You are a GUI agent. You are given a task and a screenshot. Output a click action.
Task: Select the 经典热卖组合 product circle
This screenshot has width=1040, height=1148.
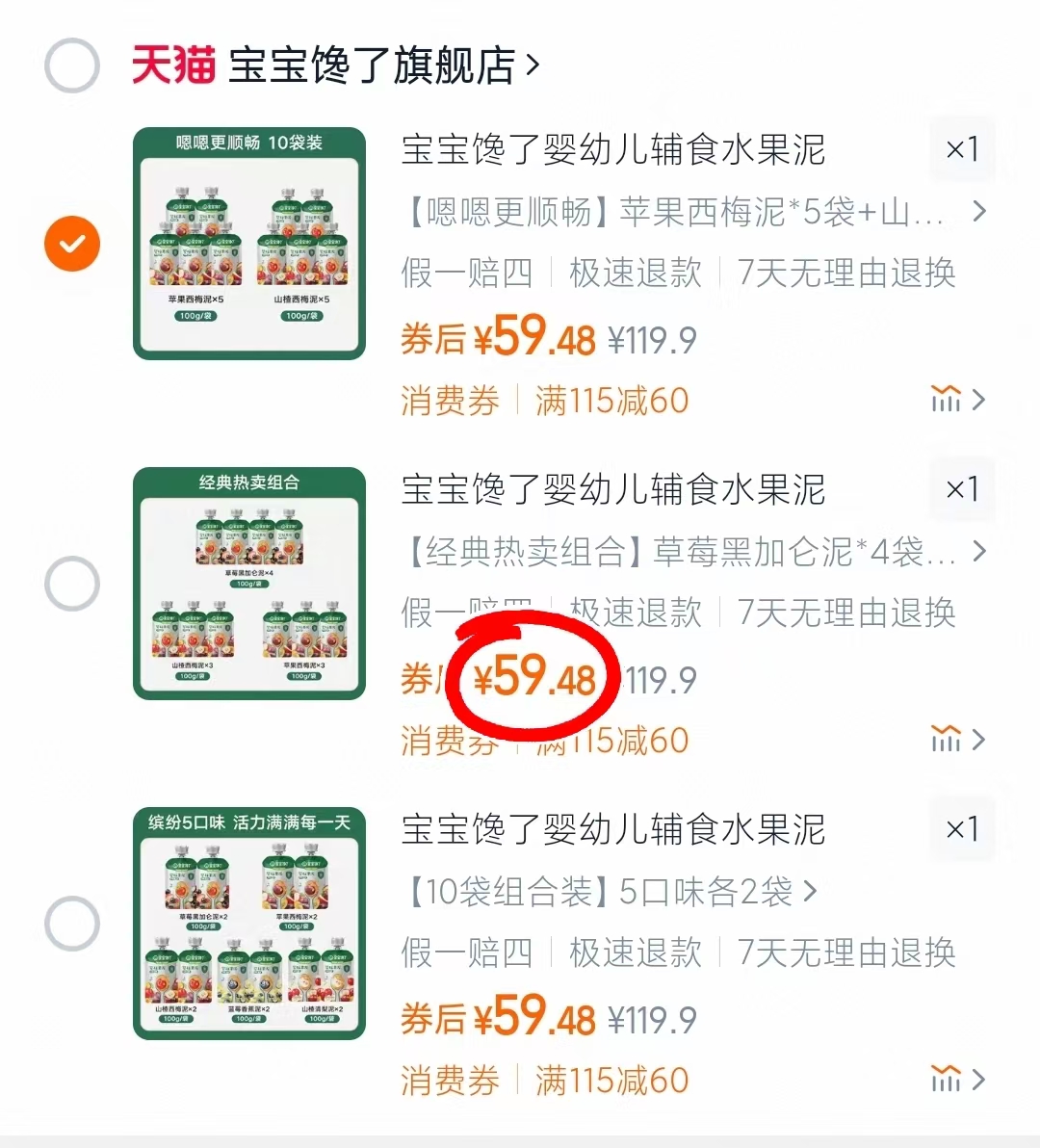[71, 583]
